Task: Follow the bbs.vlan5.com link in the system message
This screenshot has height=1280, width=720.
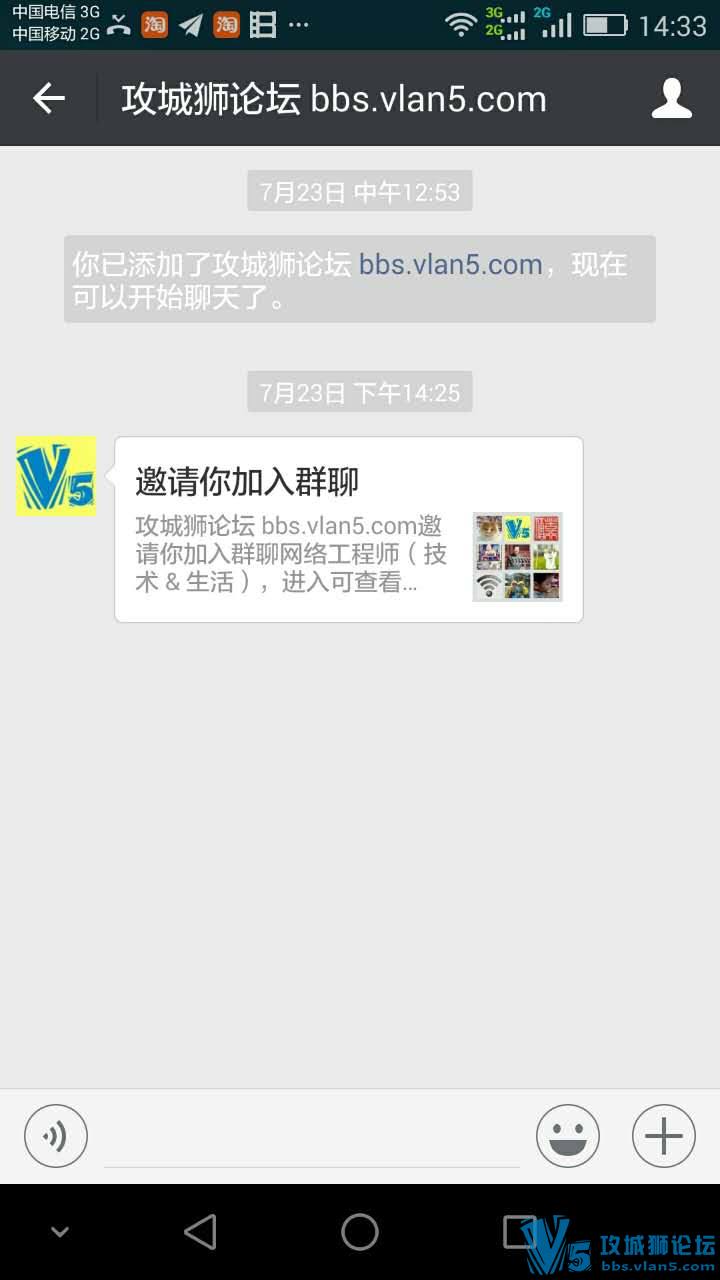Action: click(450, 264)
